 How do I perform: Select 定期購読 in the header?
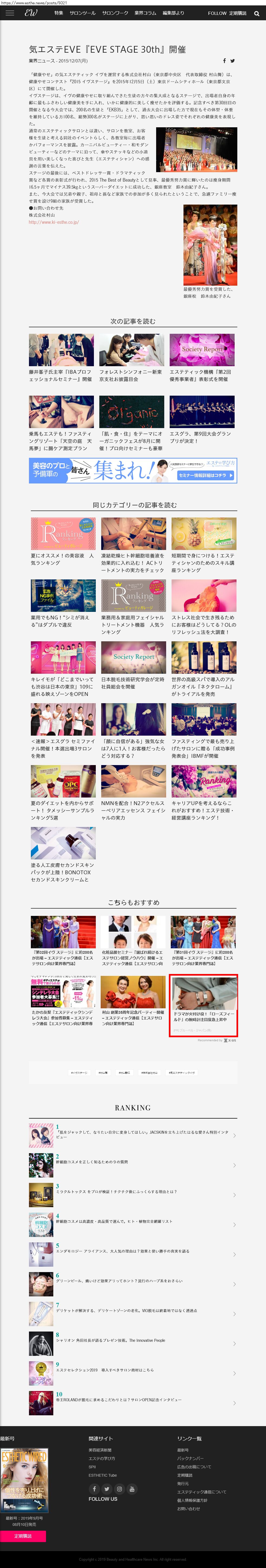pos(238,13)
